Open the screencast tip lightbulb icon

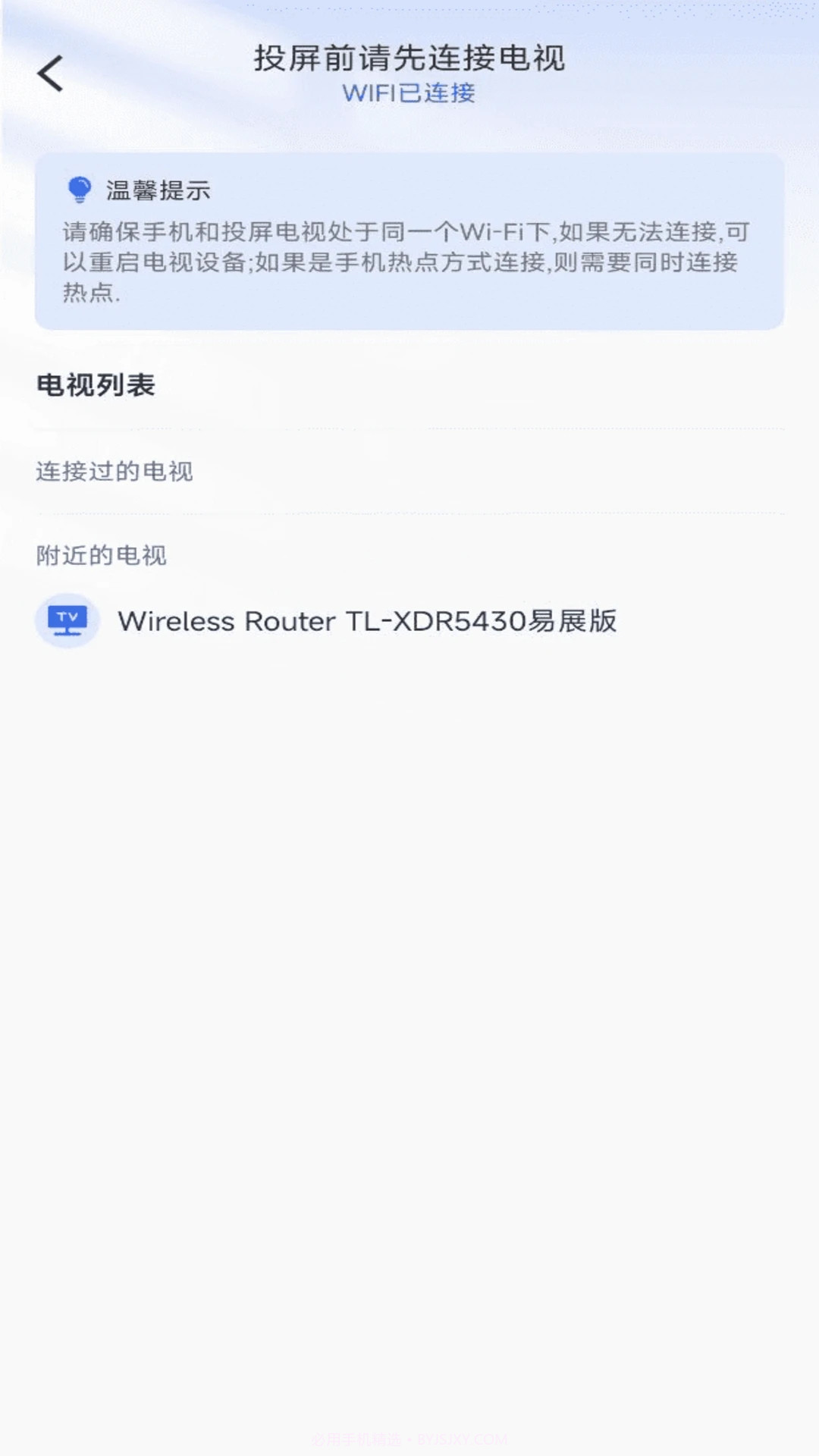pyautogui.click(x=78, y=190)
